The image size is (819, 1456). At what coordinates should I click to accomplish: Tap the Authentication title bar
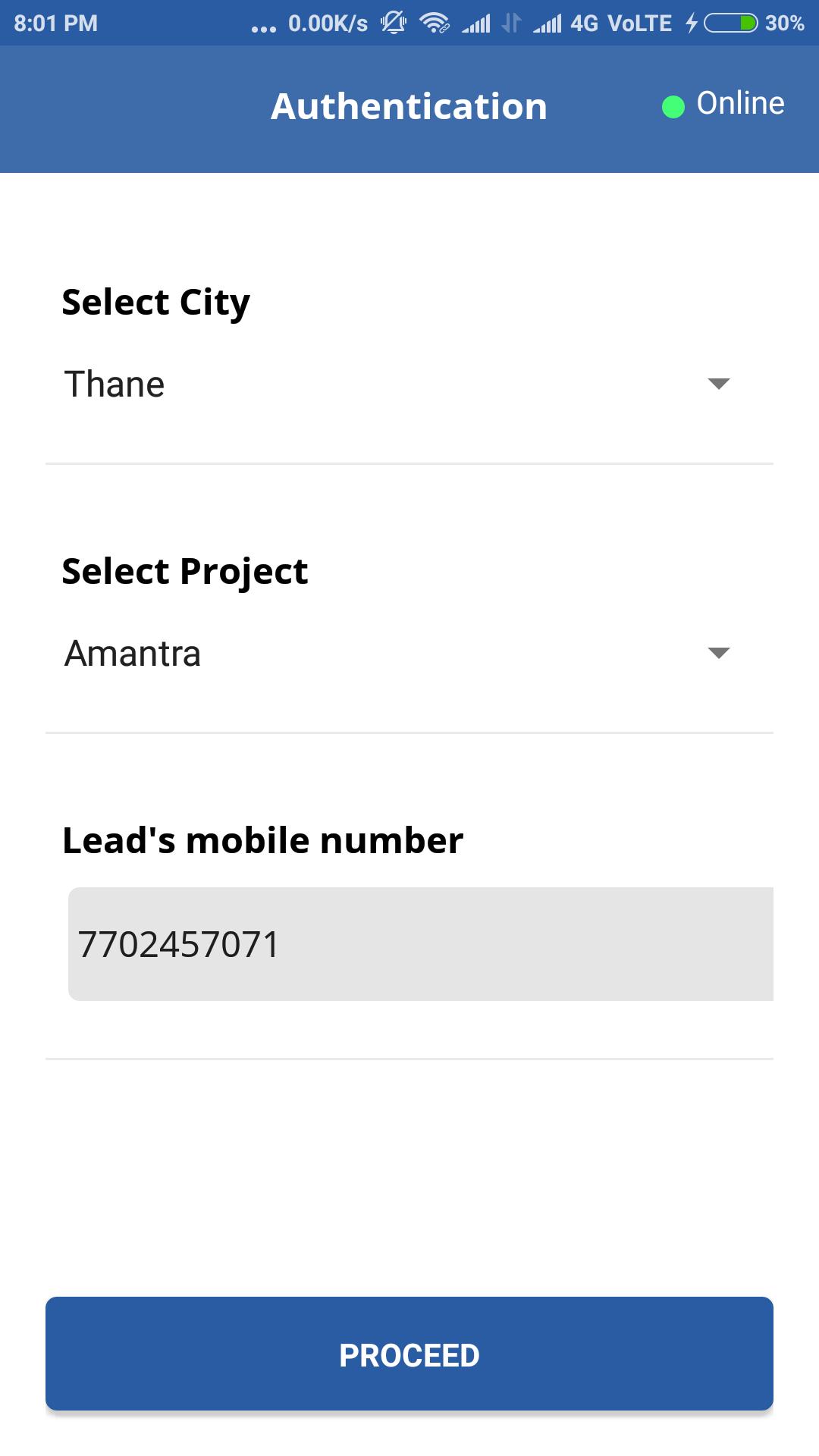(409, 106)
